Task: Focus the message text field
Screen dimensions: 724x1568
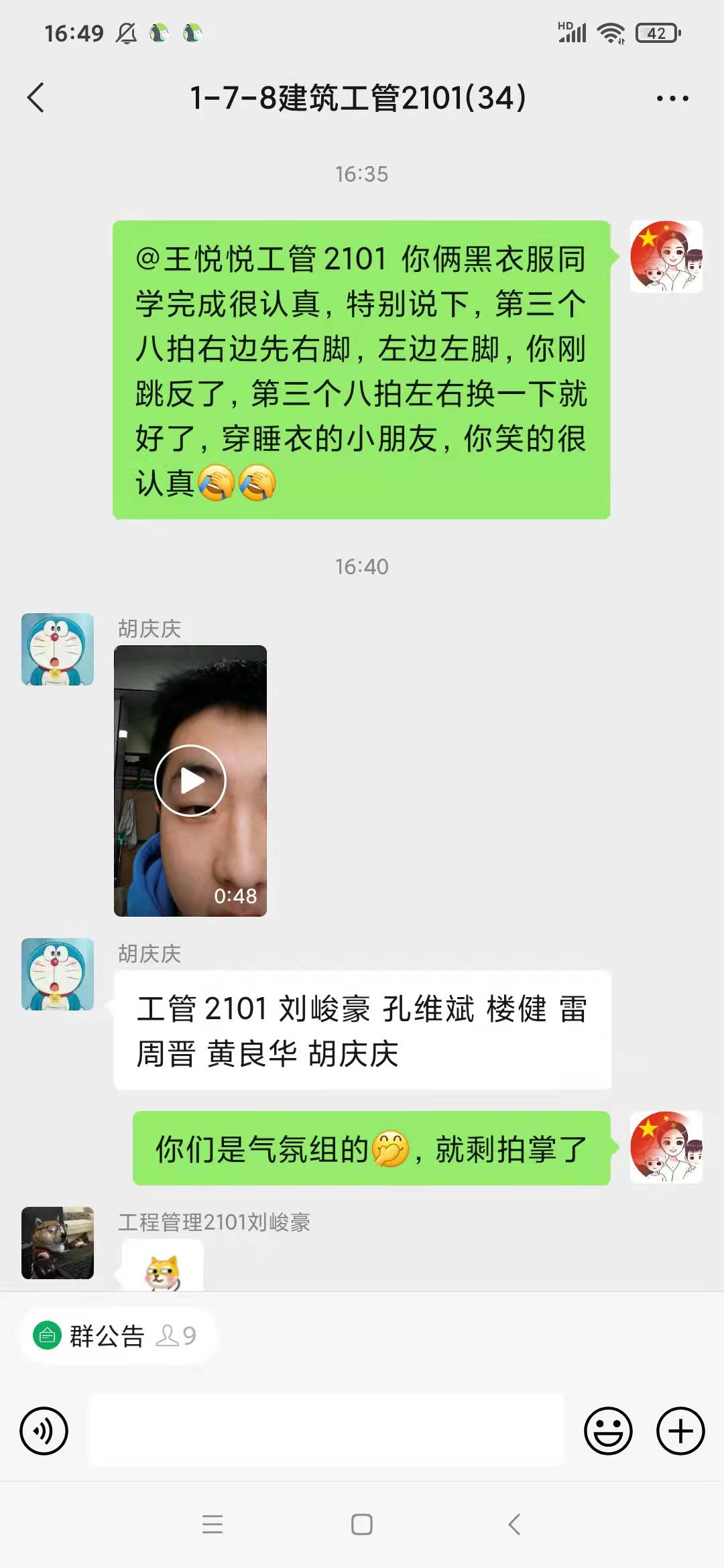Action: pos(326,1431)
